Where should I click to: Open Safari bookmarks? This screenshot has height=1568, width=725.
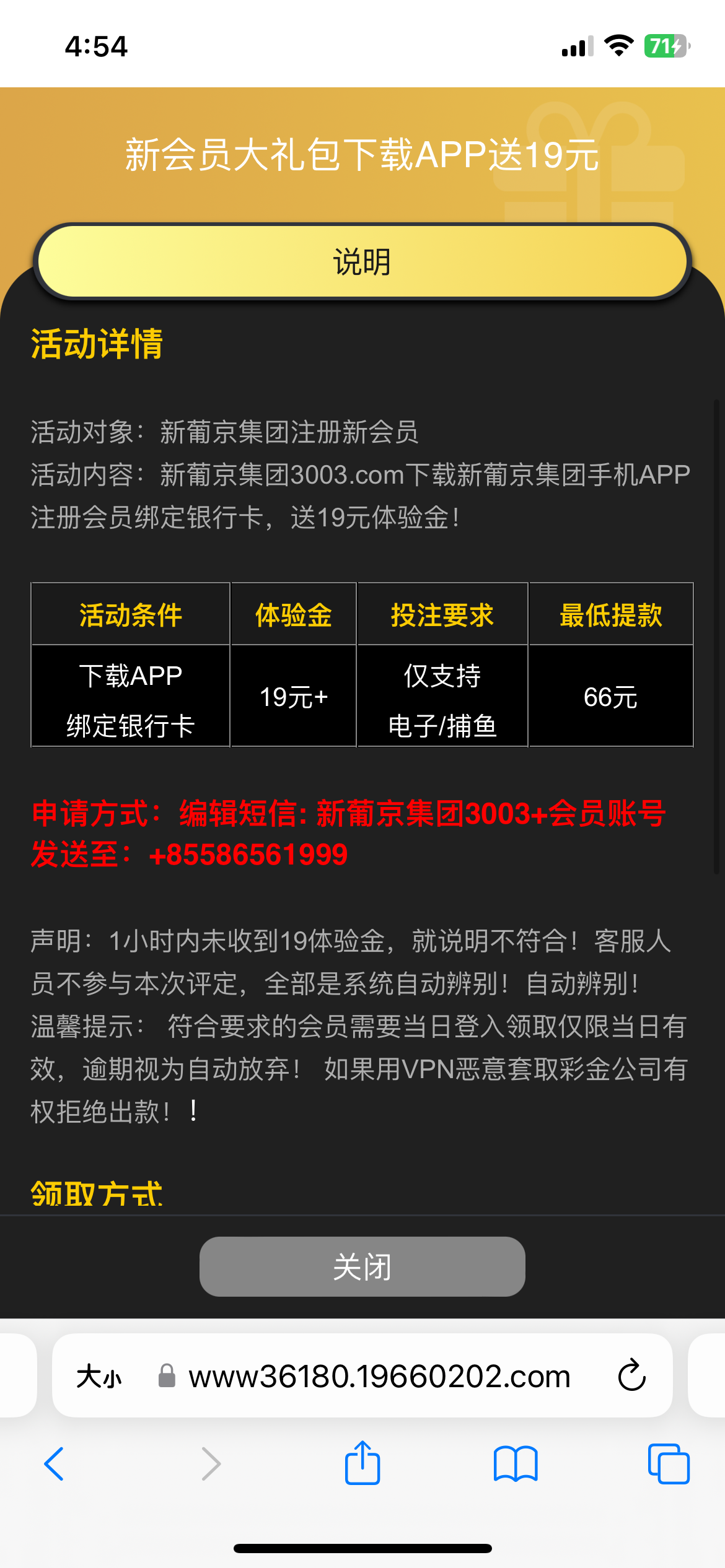coord(516,1464)
